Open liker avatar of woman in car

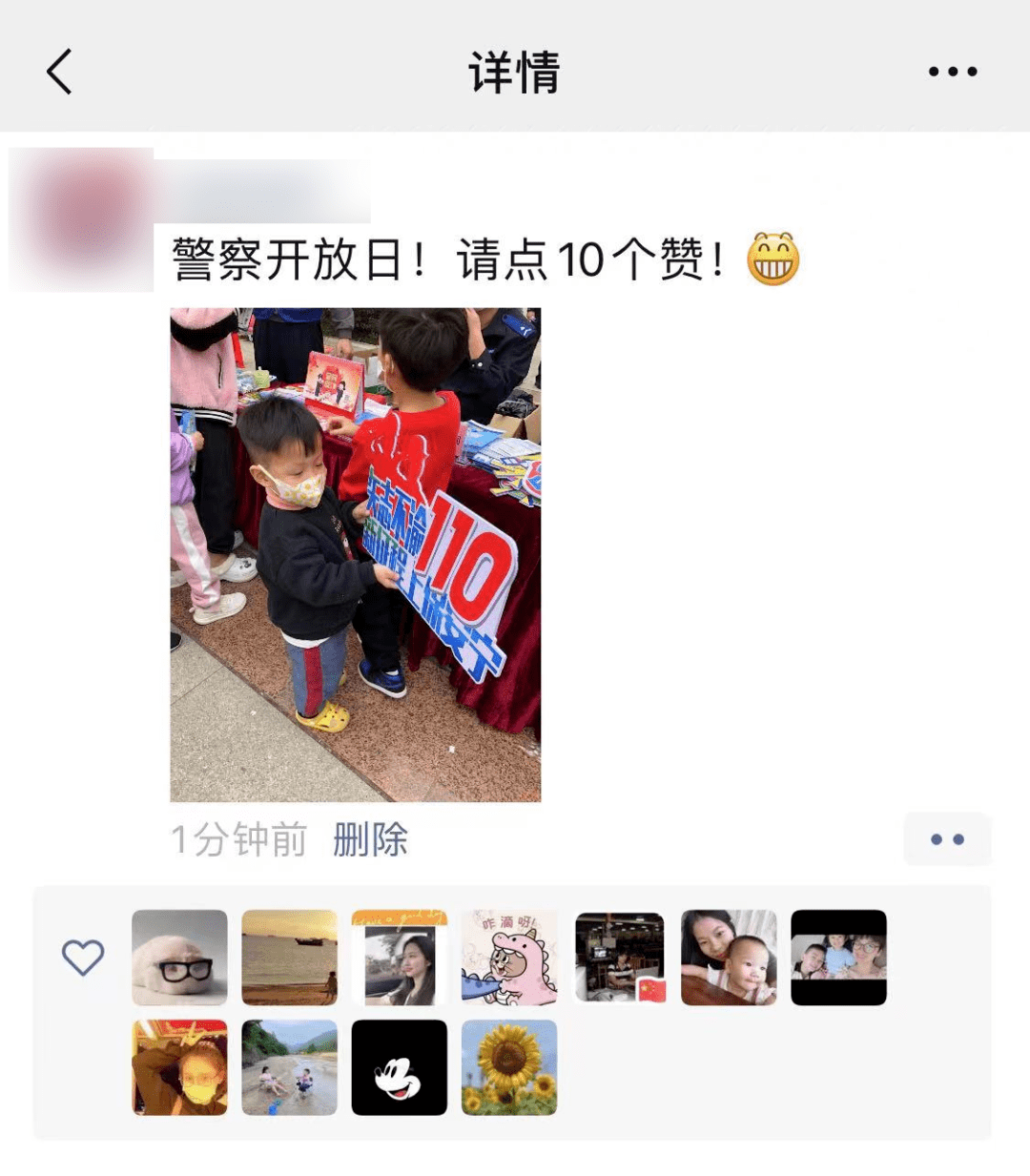(400, 958)
